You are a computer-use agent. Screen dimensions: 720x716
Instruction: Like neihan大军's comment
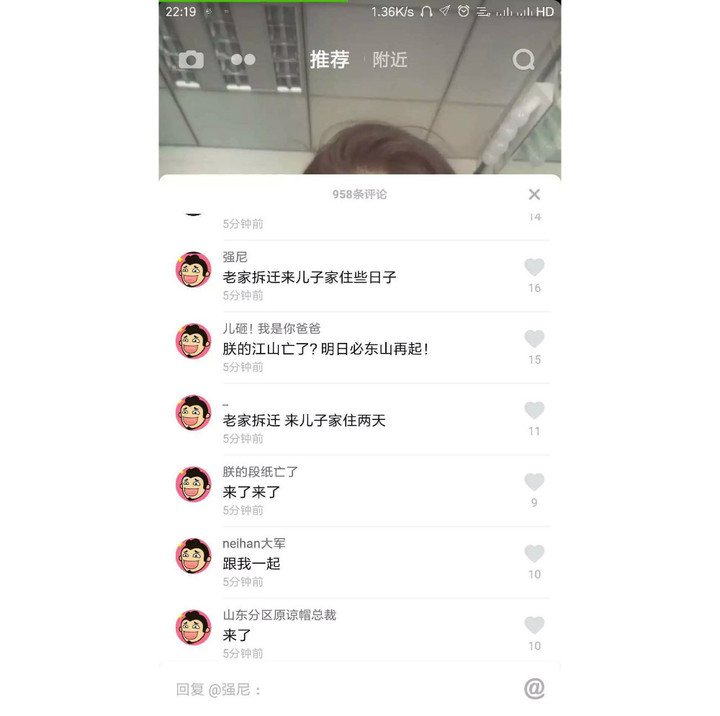coord(534,554)
